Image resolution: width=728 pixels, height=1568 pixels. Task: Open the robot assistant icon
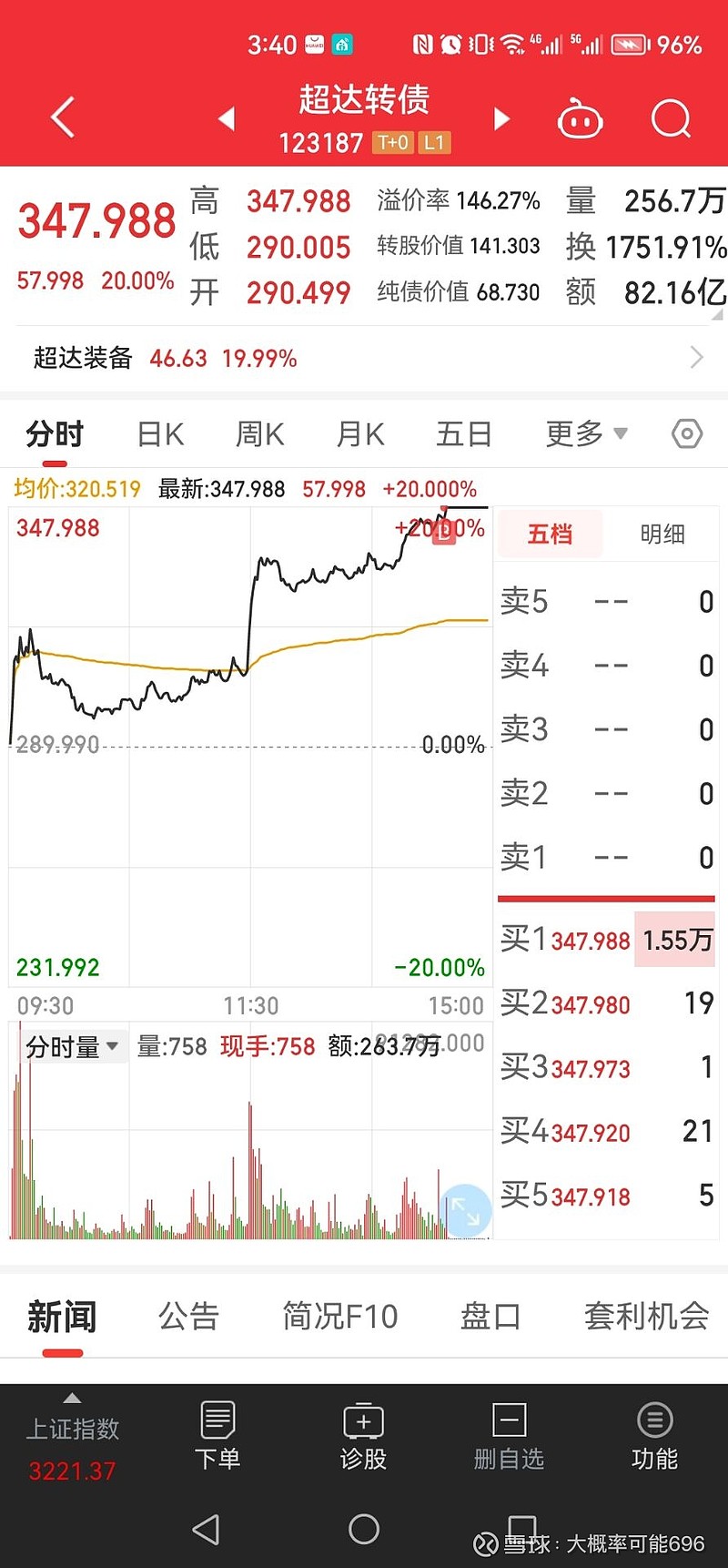pos(580,118)
